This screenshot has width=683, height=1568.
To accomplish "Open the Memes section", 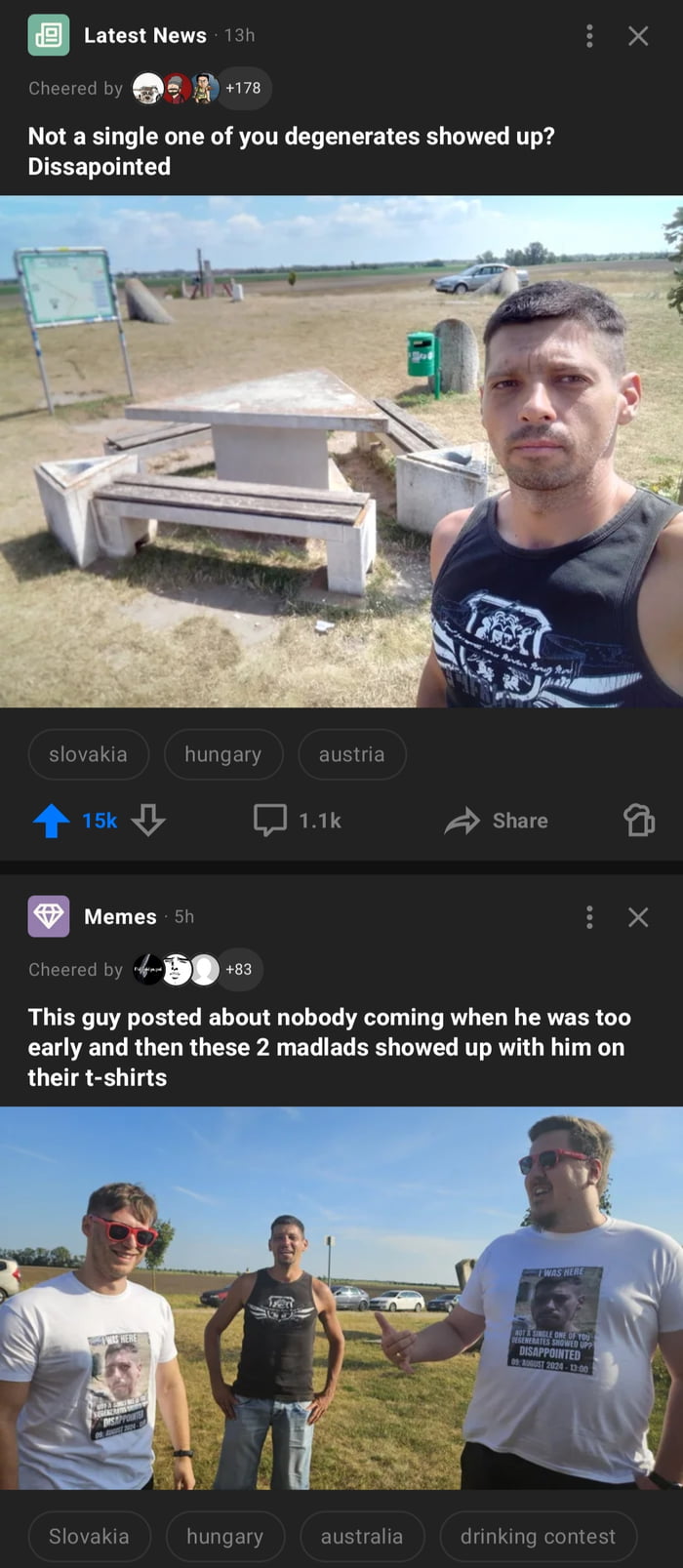I will coord(119,916).
